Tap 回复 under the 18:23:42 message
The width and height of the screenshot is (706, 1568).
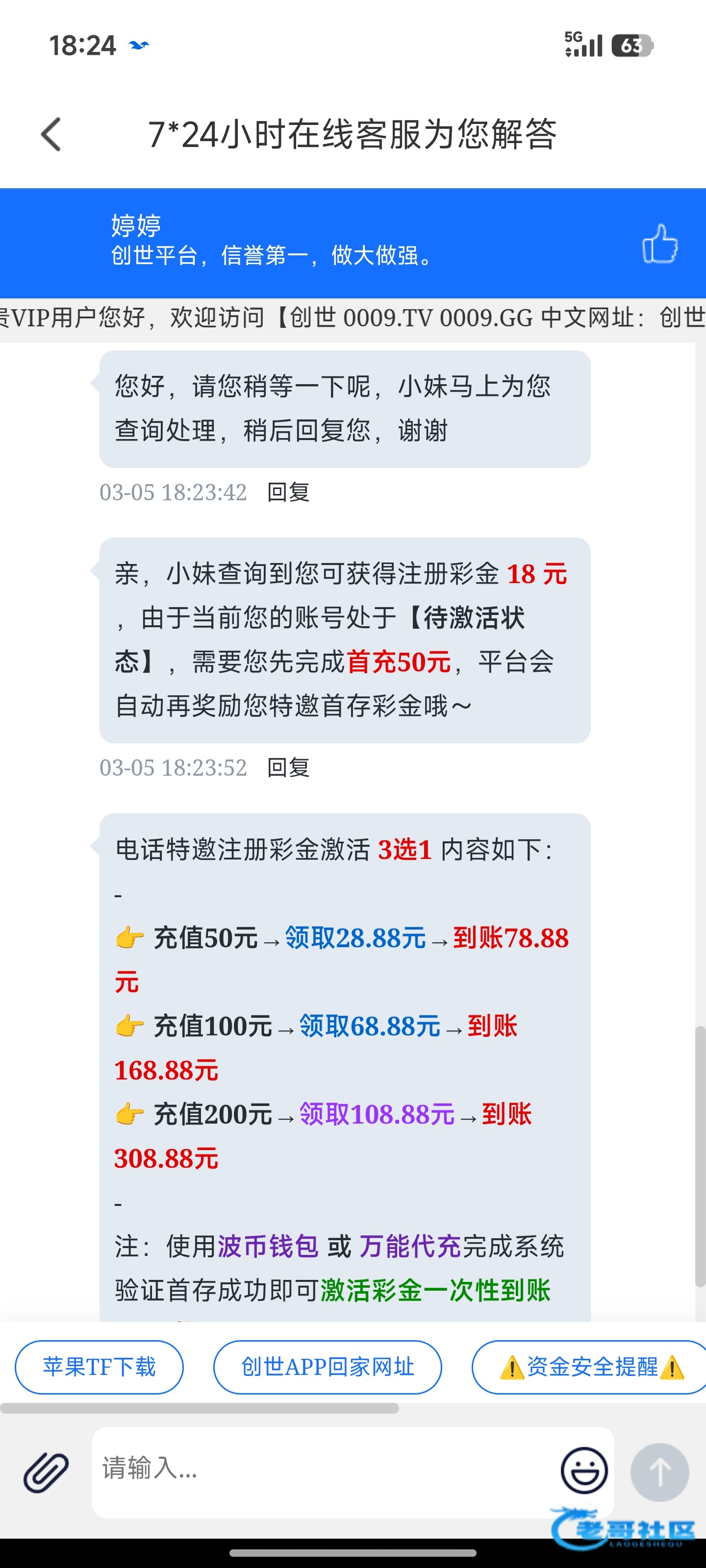coord(288,492)
